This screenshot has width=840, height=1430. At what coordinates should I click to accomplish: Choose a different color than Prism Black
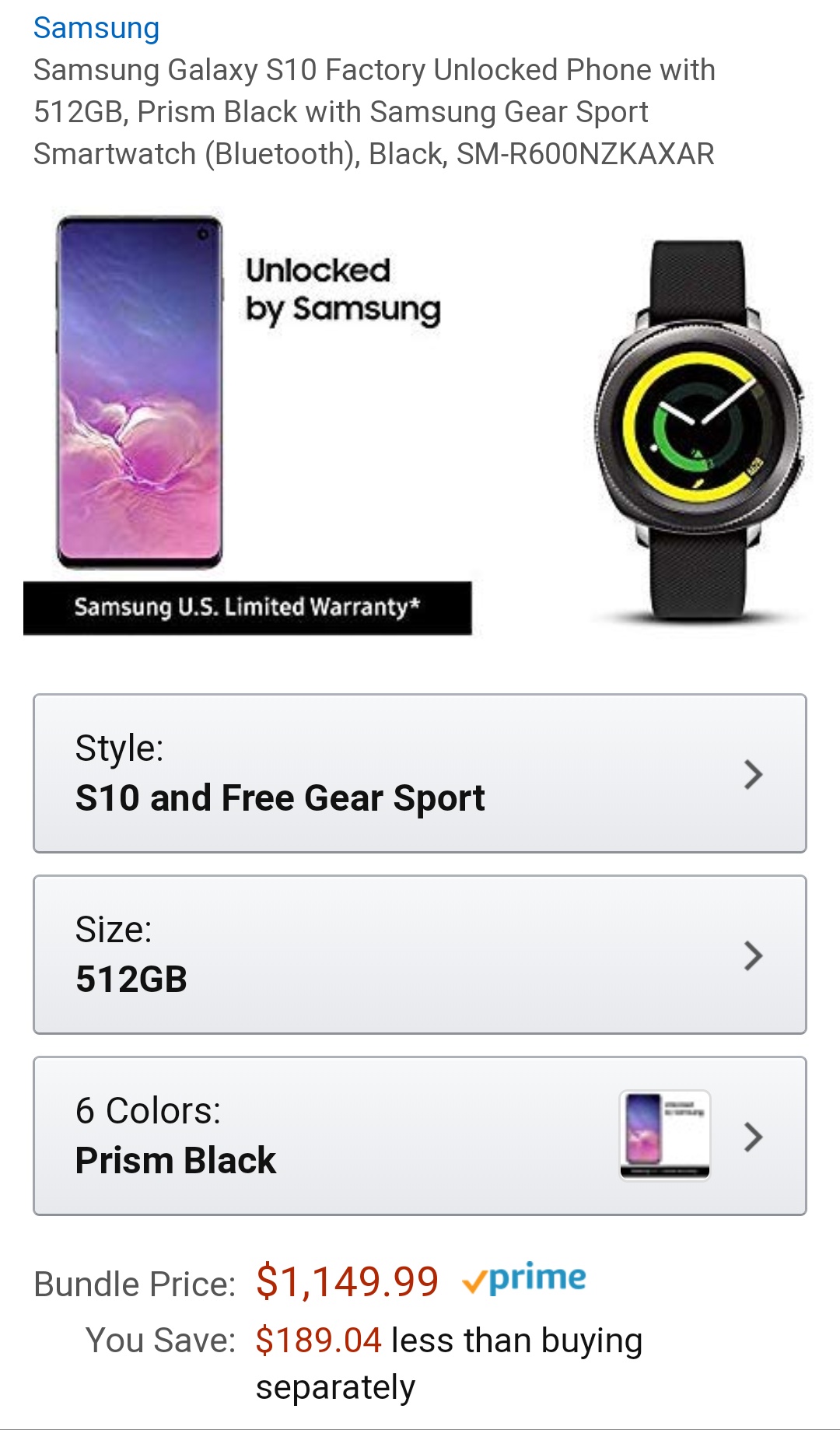click(419, 1136)
